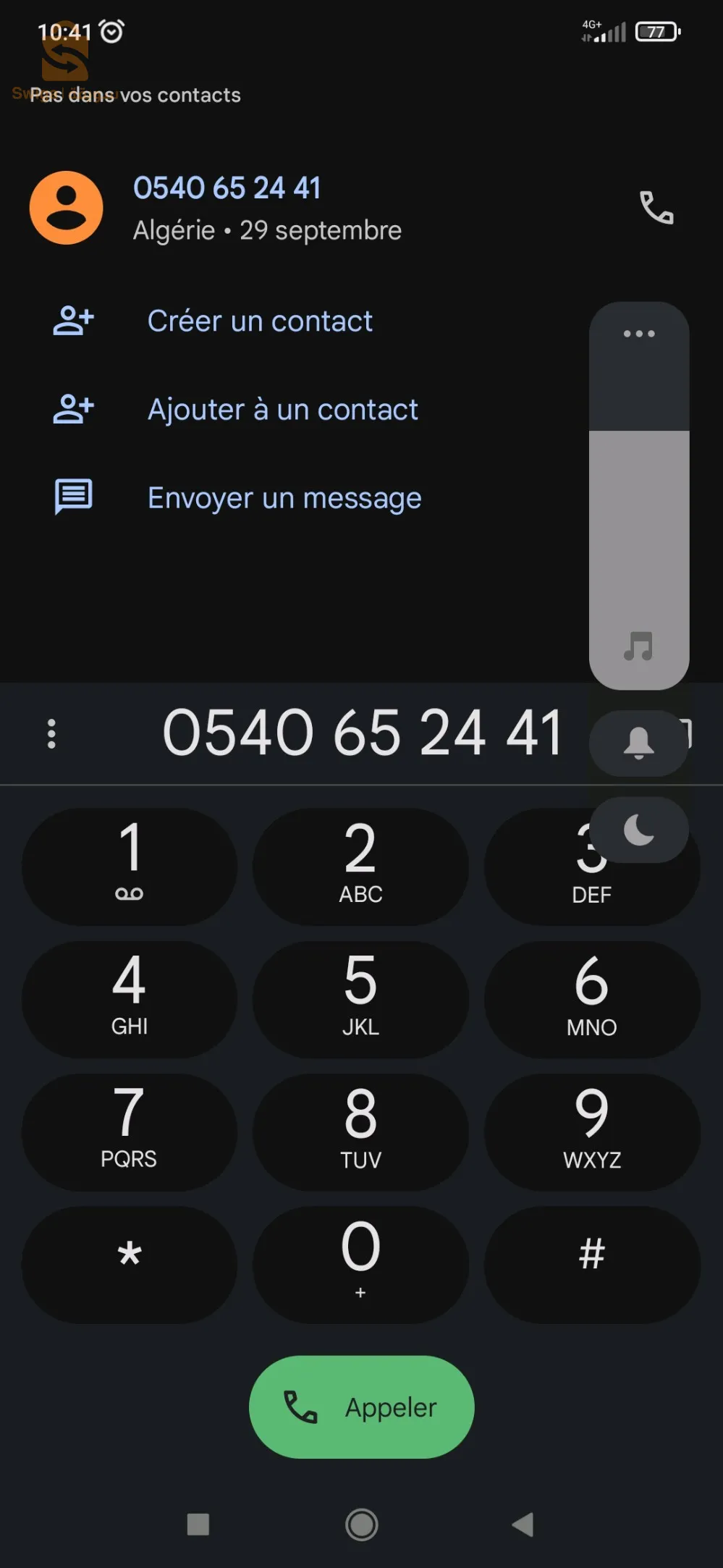Viewport: 723px width, 1568px height.
Task: Tap the hash key
Action: tap(591, 1264)
